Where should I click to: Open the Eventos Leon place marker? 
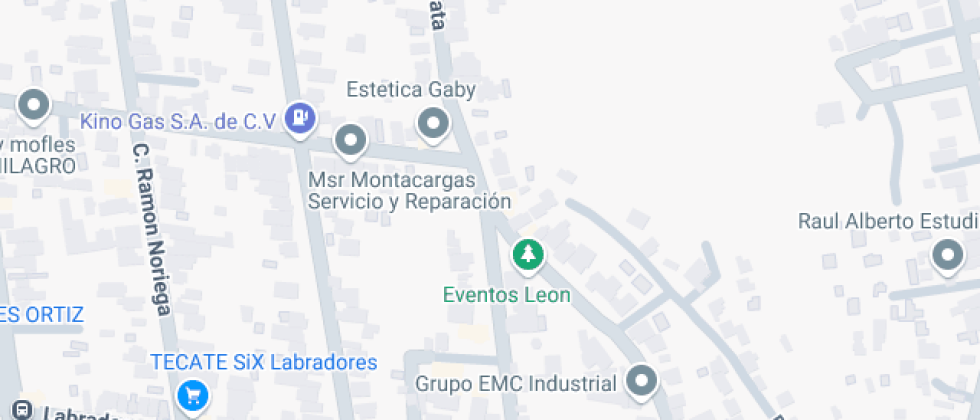(527, 255)
